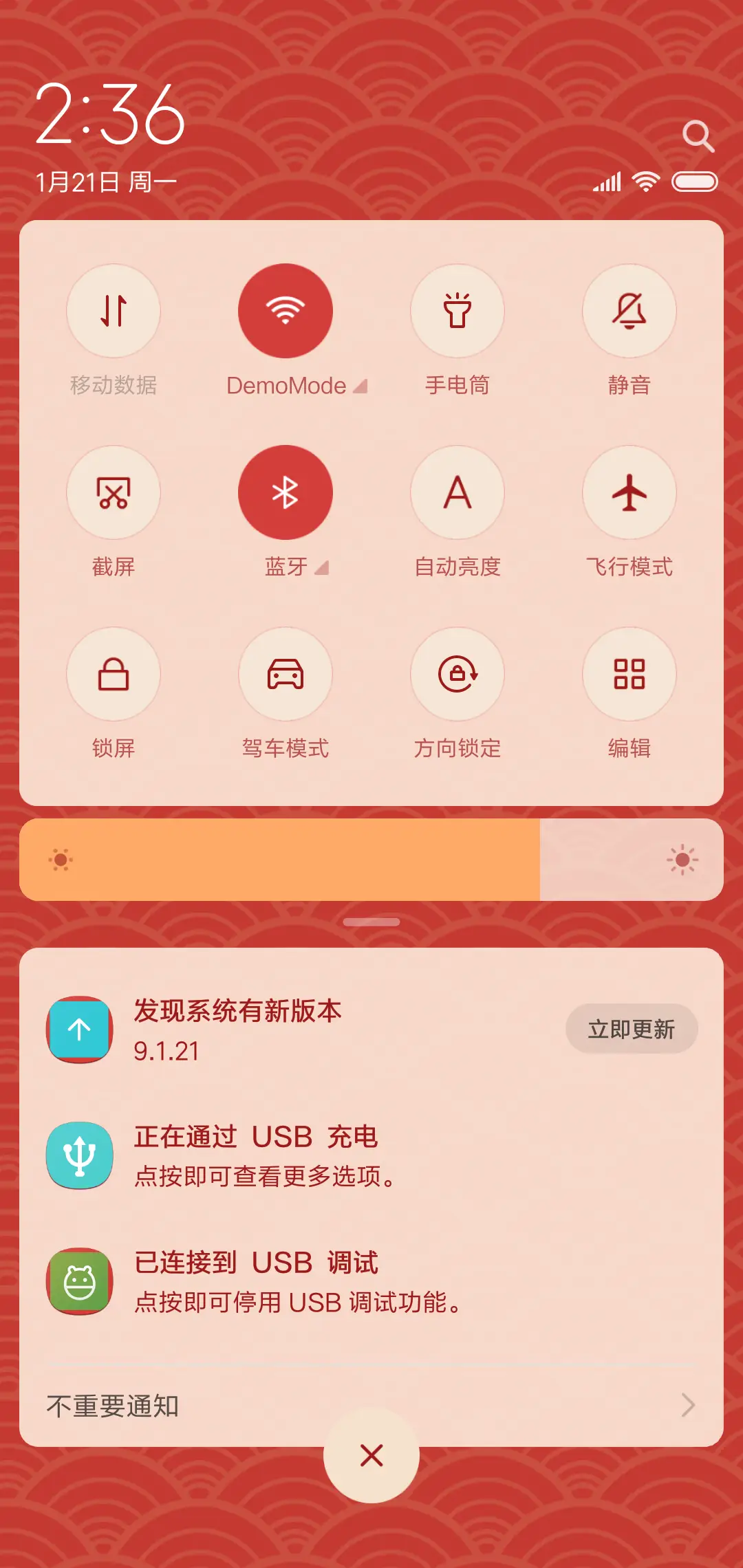Toggle Bluetooth off
This screenshot has height=1568, width=743.
click(286, 492)
